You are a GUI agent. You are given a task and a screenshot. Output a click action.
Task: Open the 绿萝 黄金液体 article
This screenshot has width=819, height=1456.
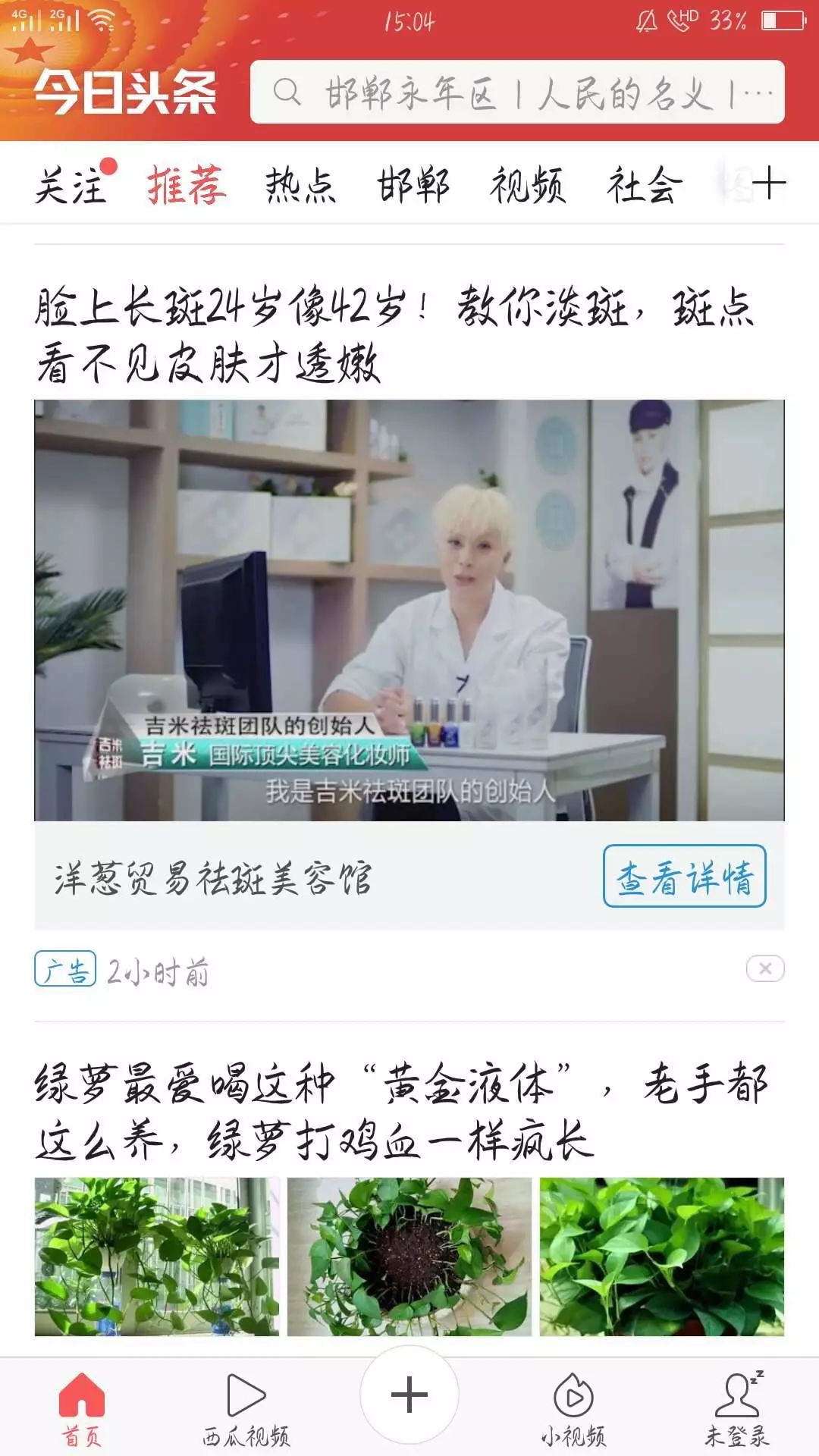pos(402,1111)
